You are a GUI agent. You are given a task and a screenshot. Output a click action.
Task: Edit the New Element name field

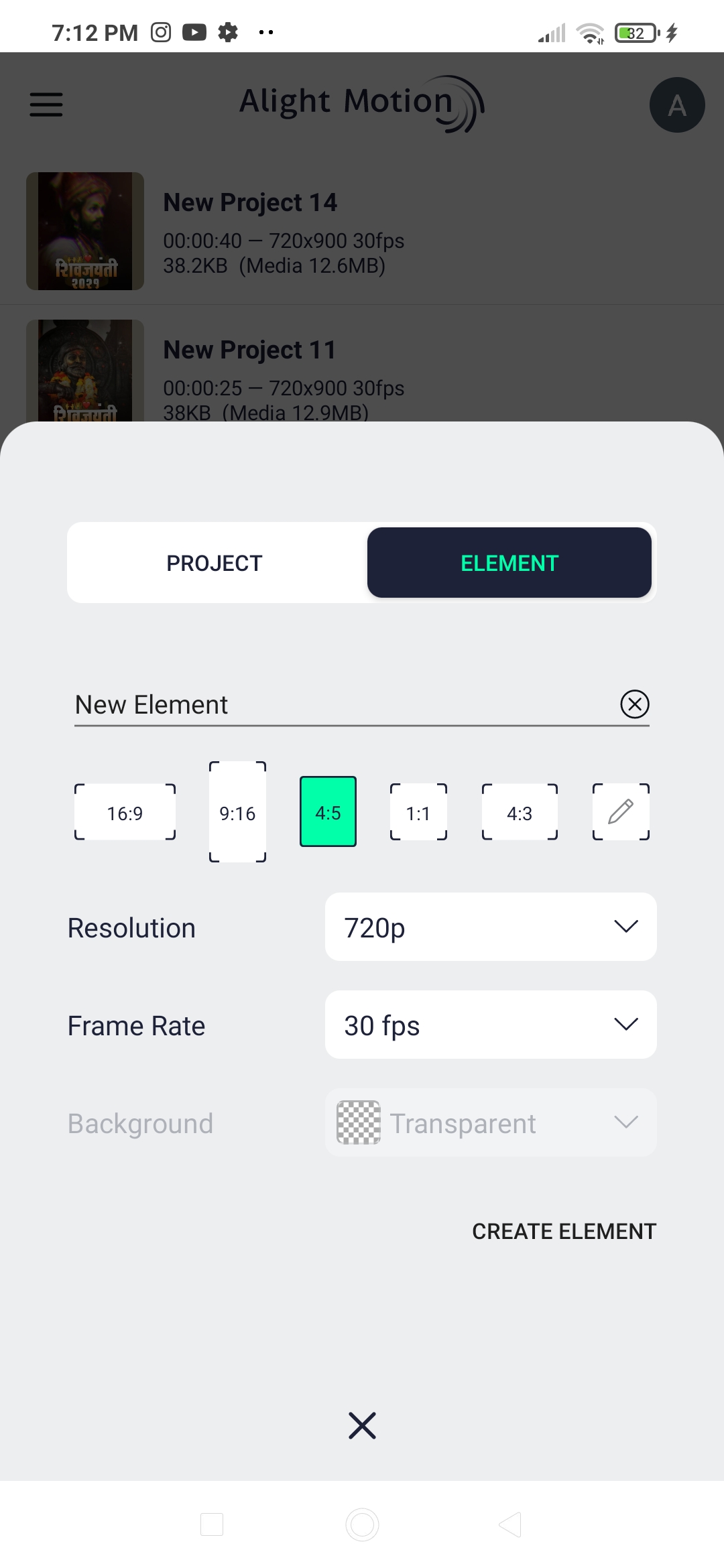[335, 705]
